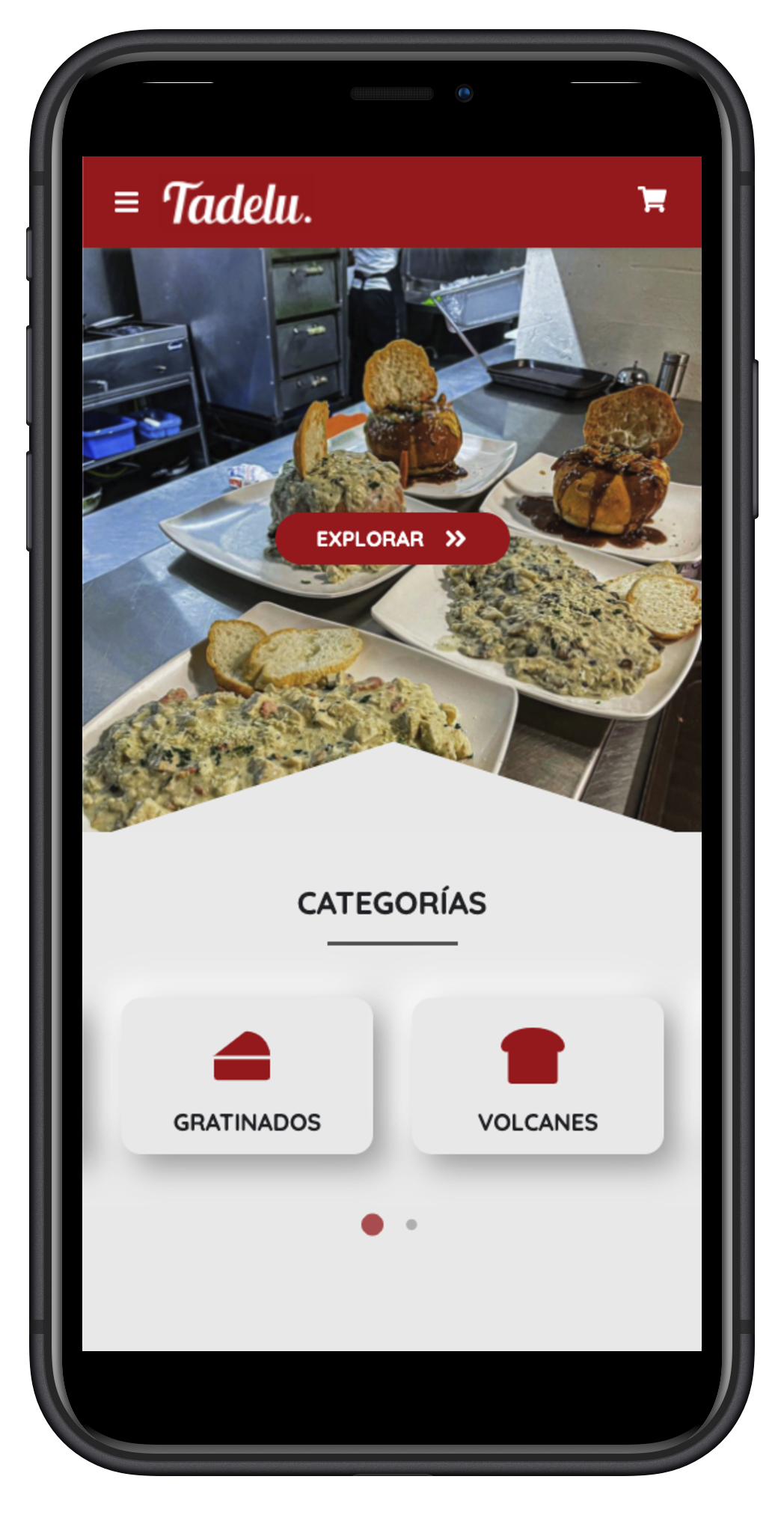
Task: Go to second categories page dot
Action: coord(411,1225)
